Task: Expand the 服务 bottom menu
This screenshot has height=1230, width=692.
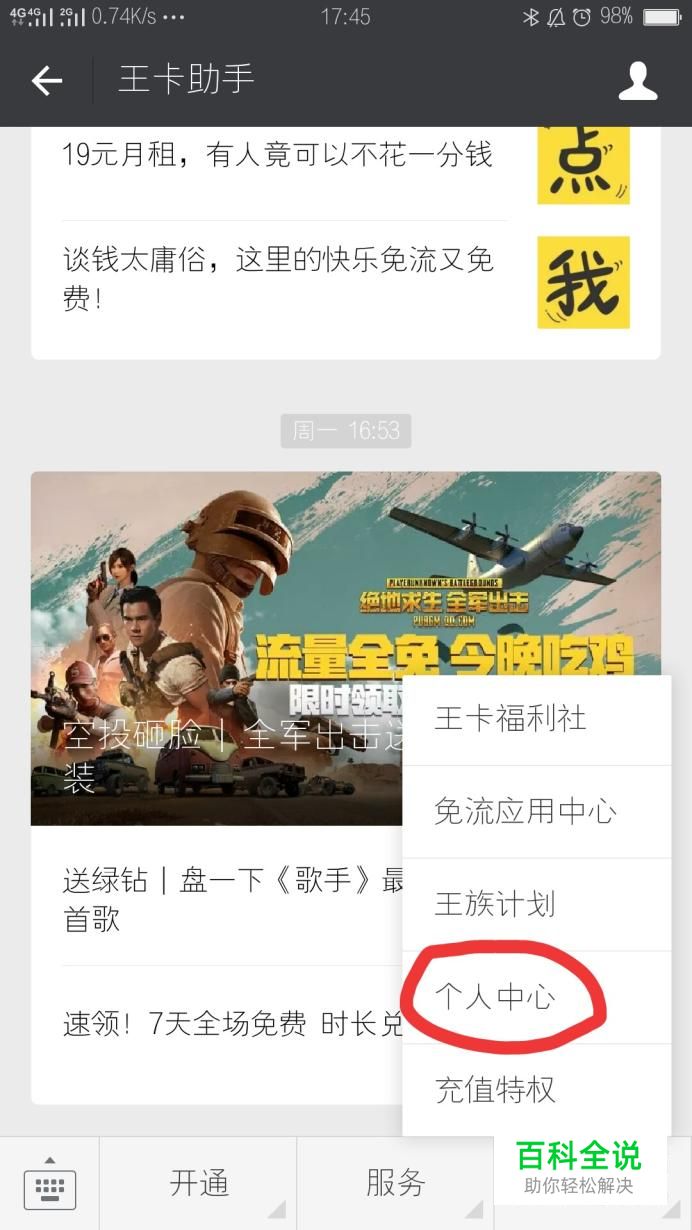Action: 395,1184
